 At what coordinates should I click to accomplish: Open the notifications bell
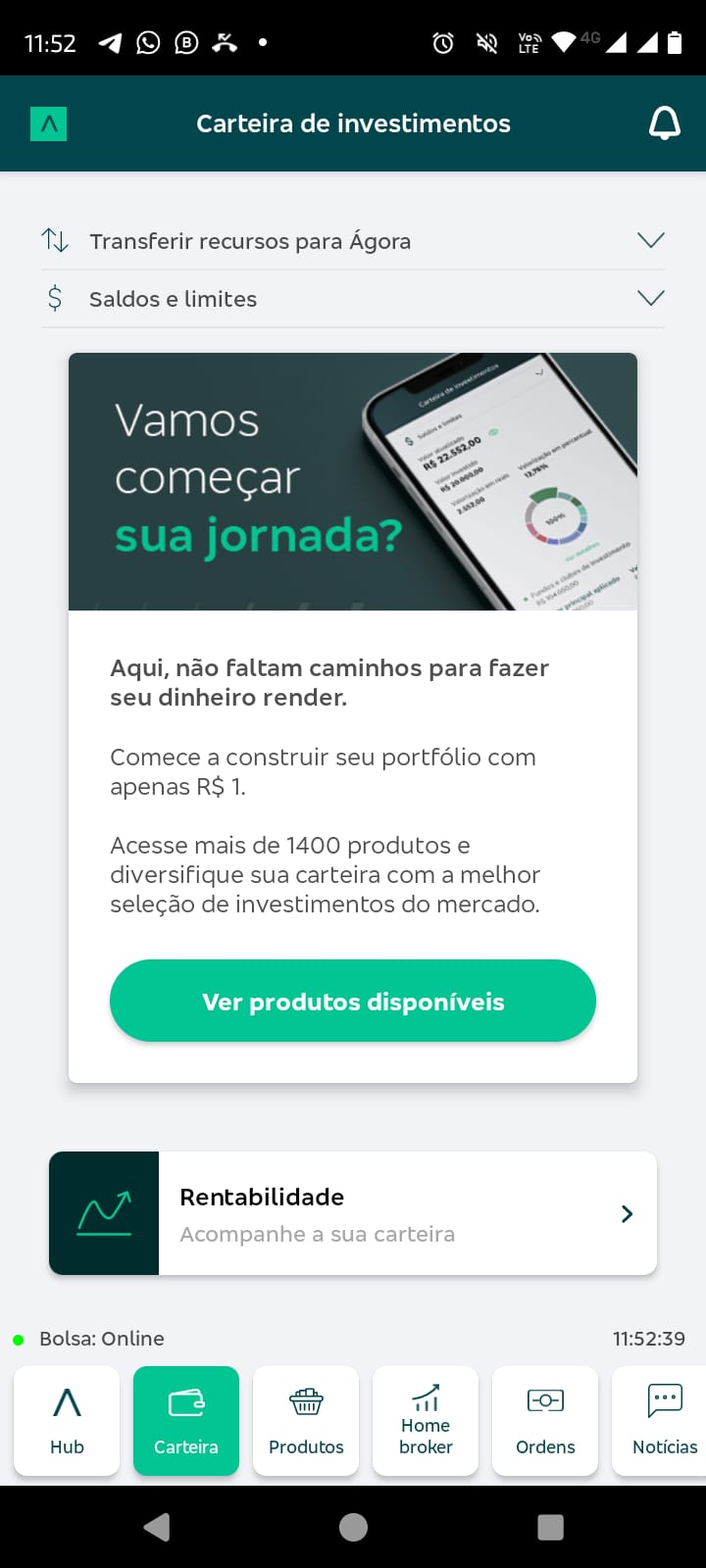coord(664,123)
